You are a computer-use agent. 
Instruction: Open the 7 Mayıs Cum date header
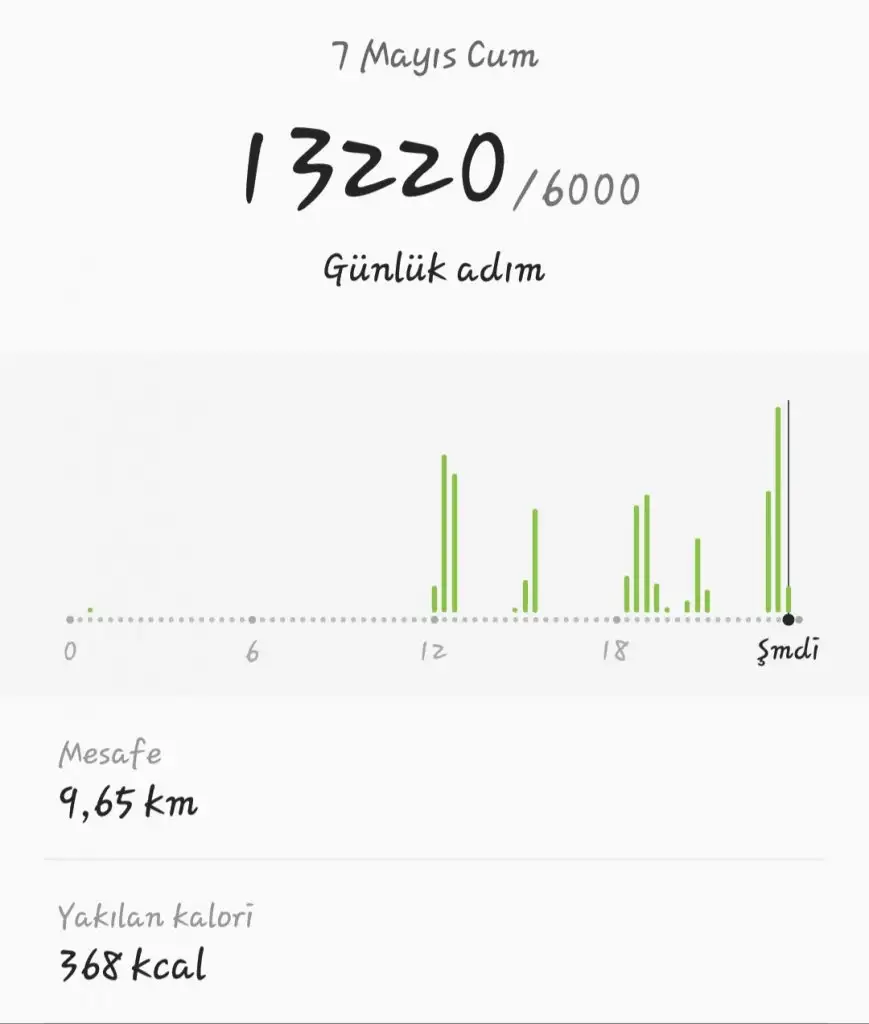click(x=434, y=57)
